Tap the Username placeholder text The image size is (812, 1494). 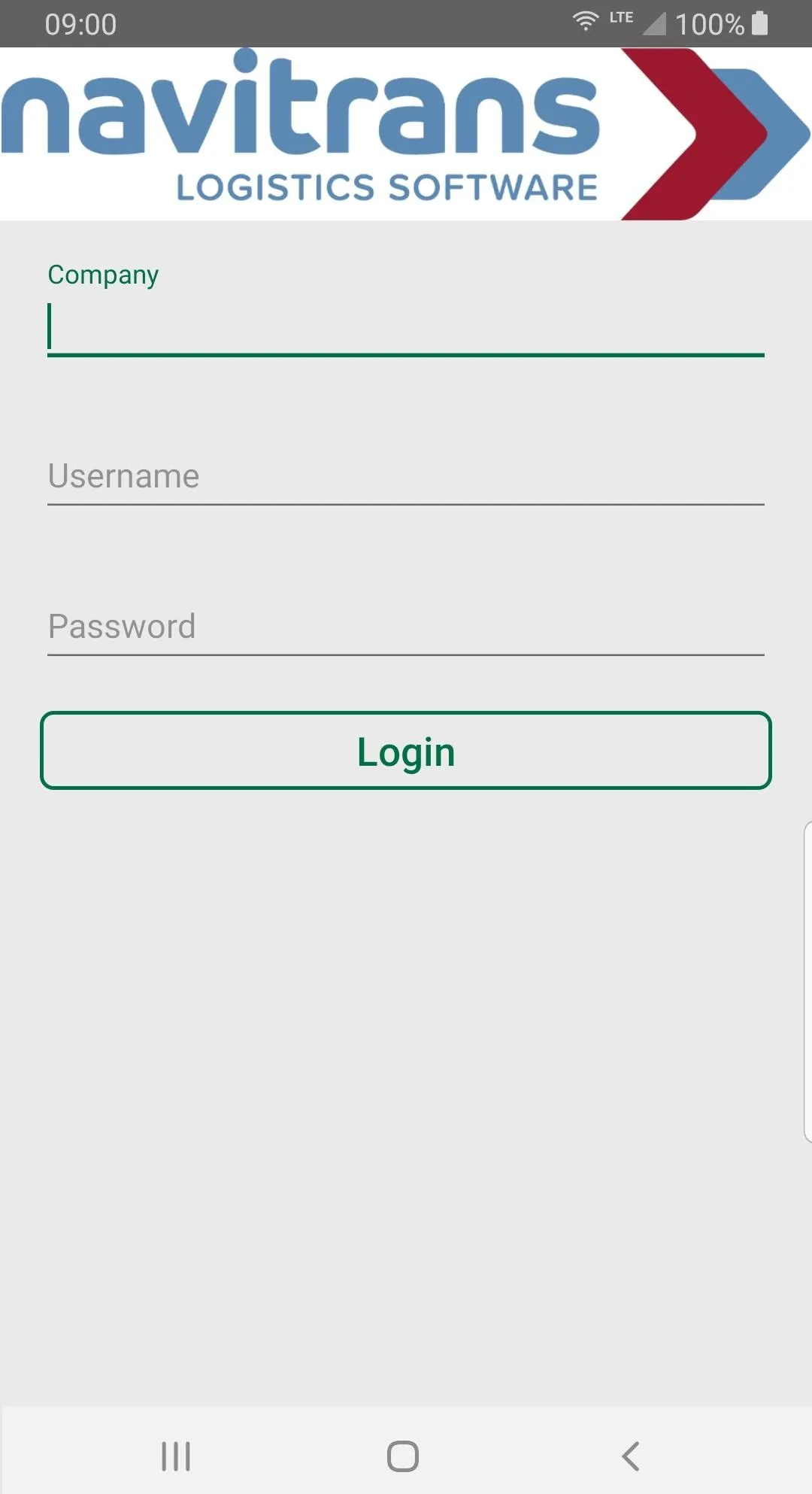click(123, 475)
